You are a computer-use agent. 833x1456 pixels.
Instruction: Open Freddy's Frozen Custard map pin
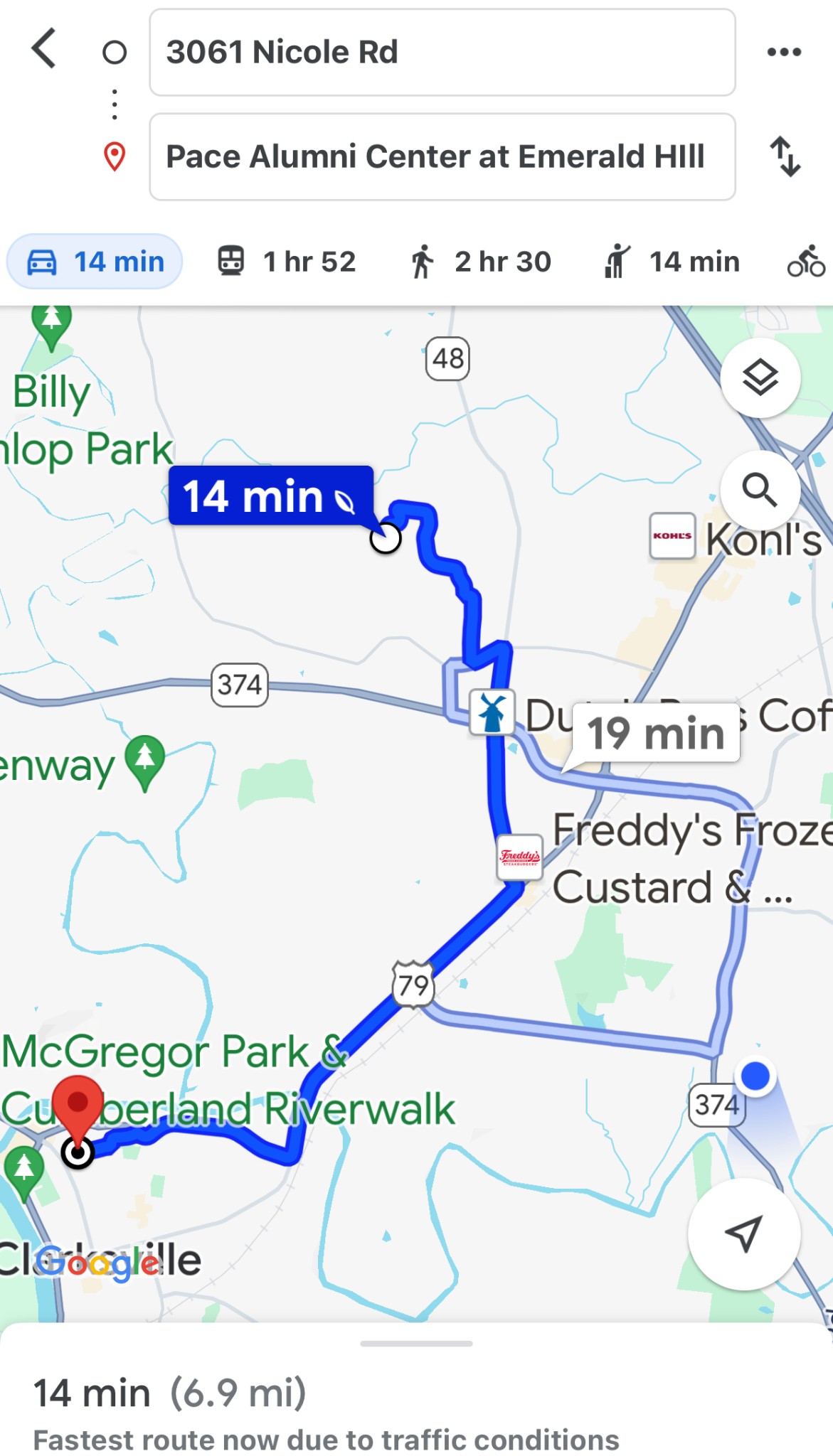click(519, 857)
